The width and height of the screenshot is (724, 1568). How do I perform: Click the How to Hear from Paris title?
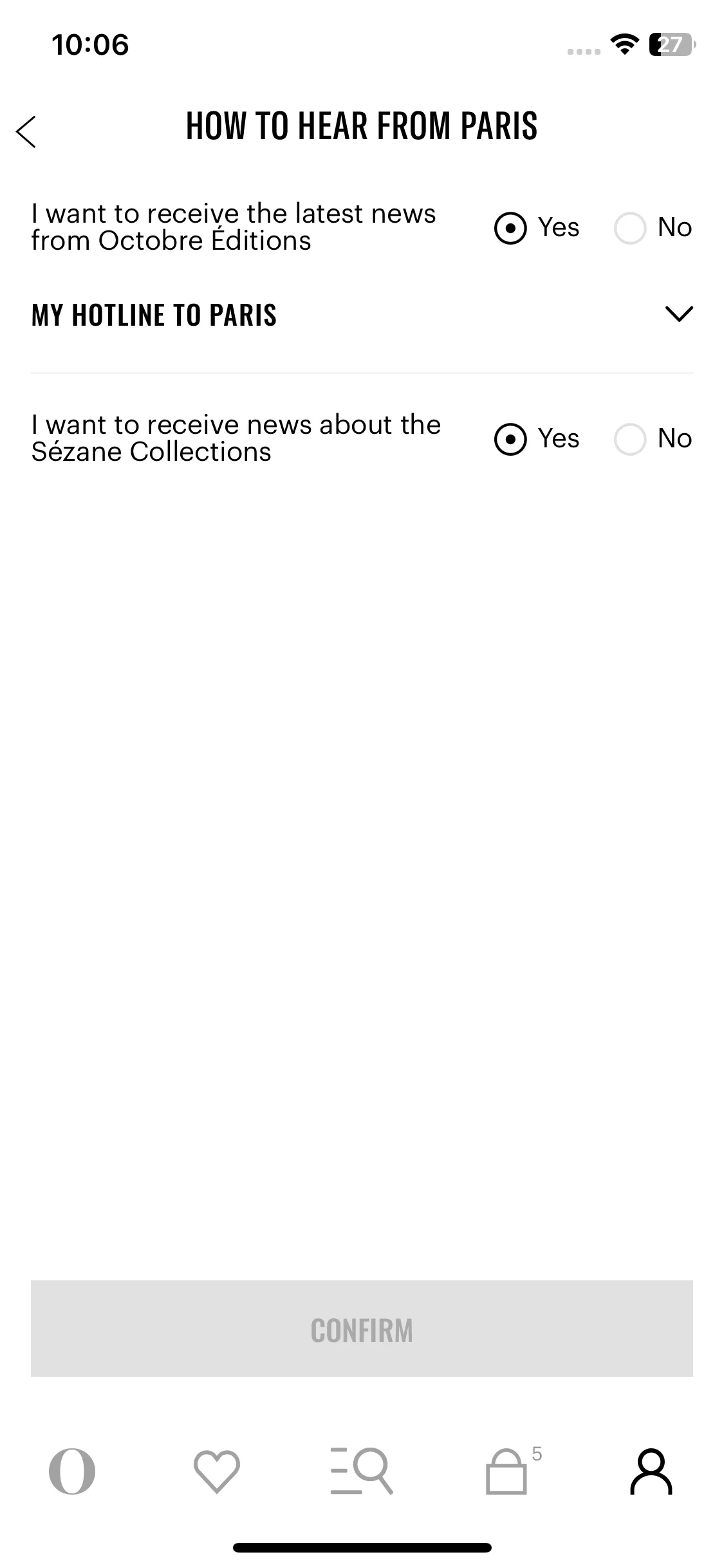coord(362,126)
